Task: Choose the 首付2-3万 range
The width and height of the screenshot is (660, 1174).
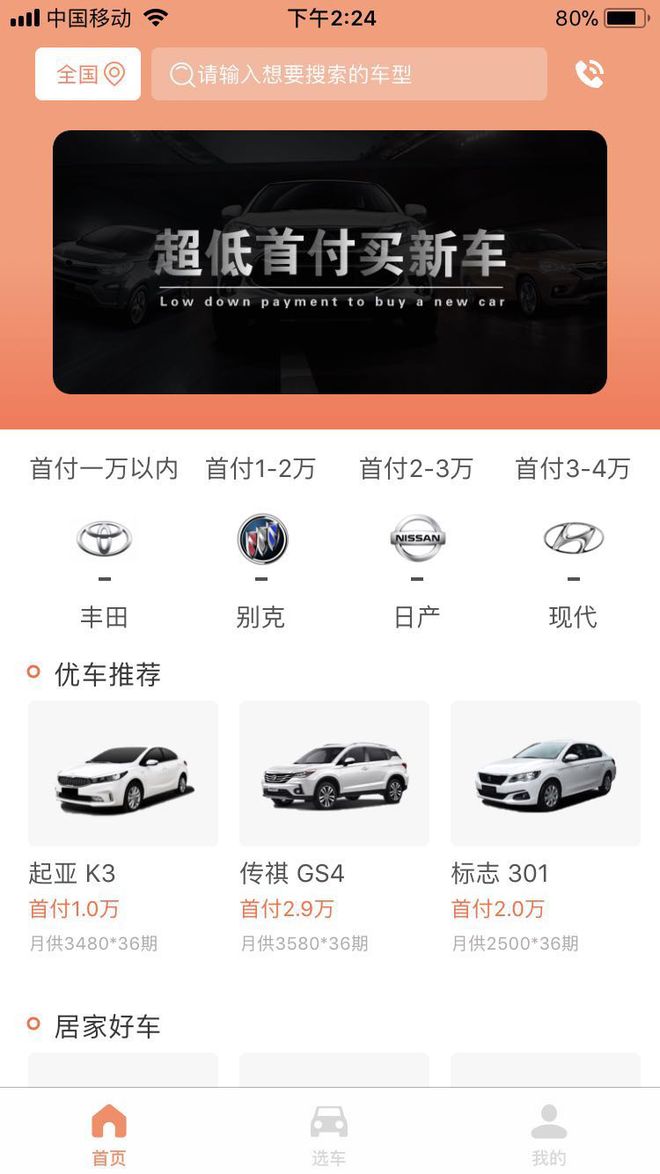Action: [x=416, y=468]
